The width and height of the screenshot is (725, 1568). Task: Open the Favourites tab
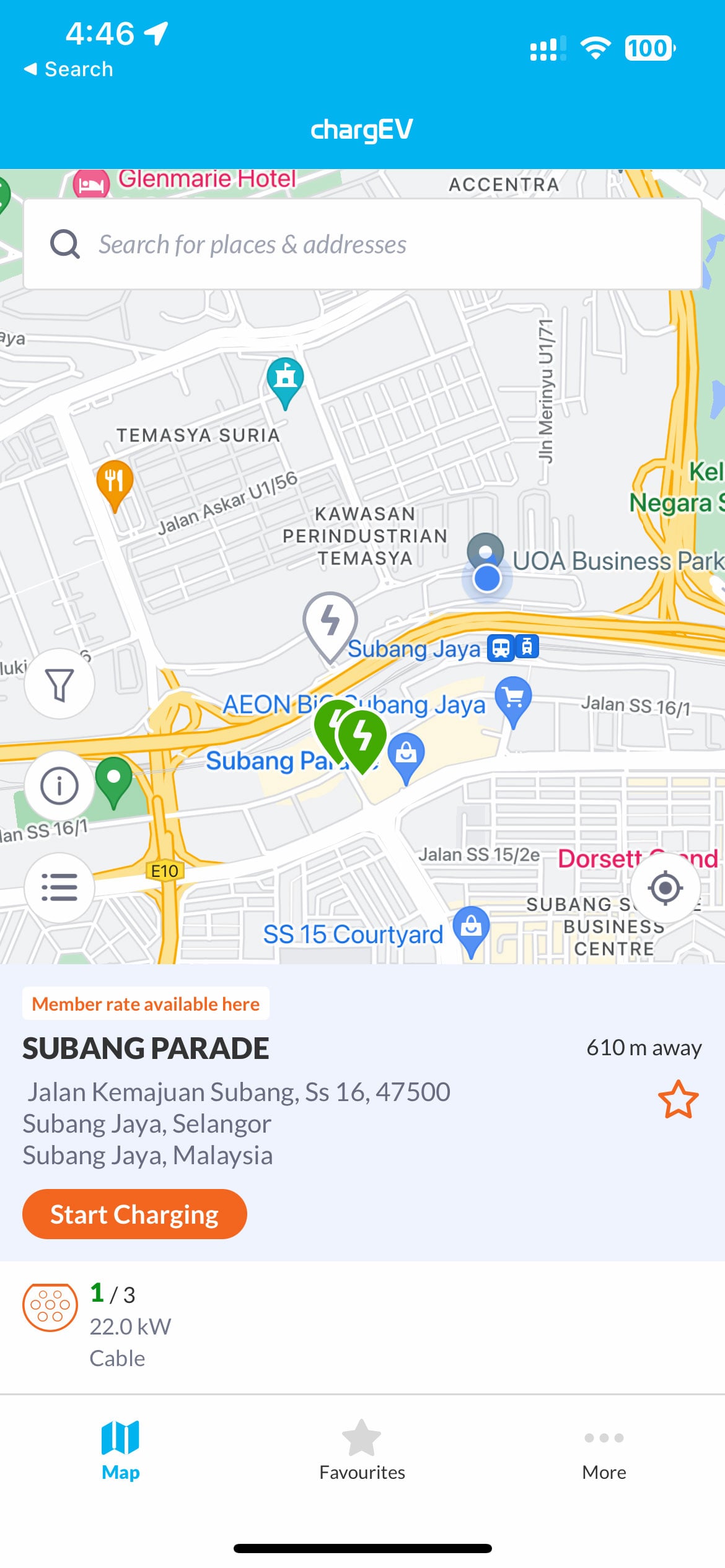tap(362, 1450)
